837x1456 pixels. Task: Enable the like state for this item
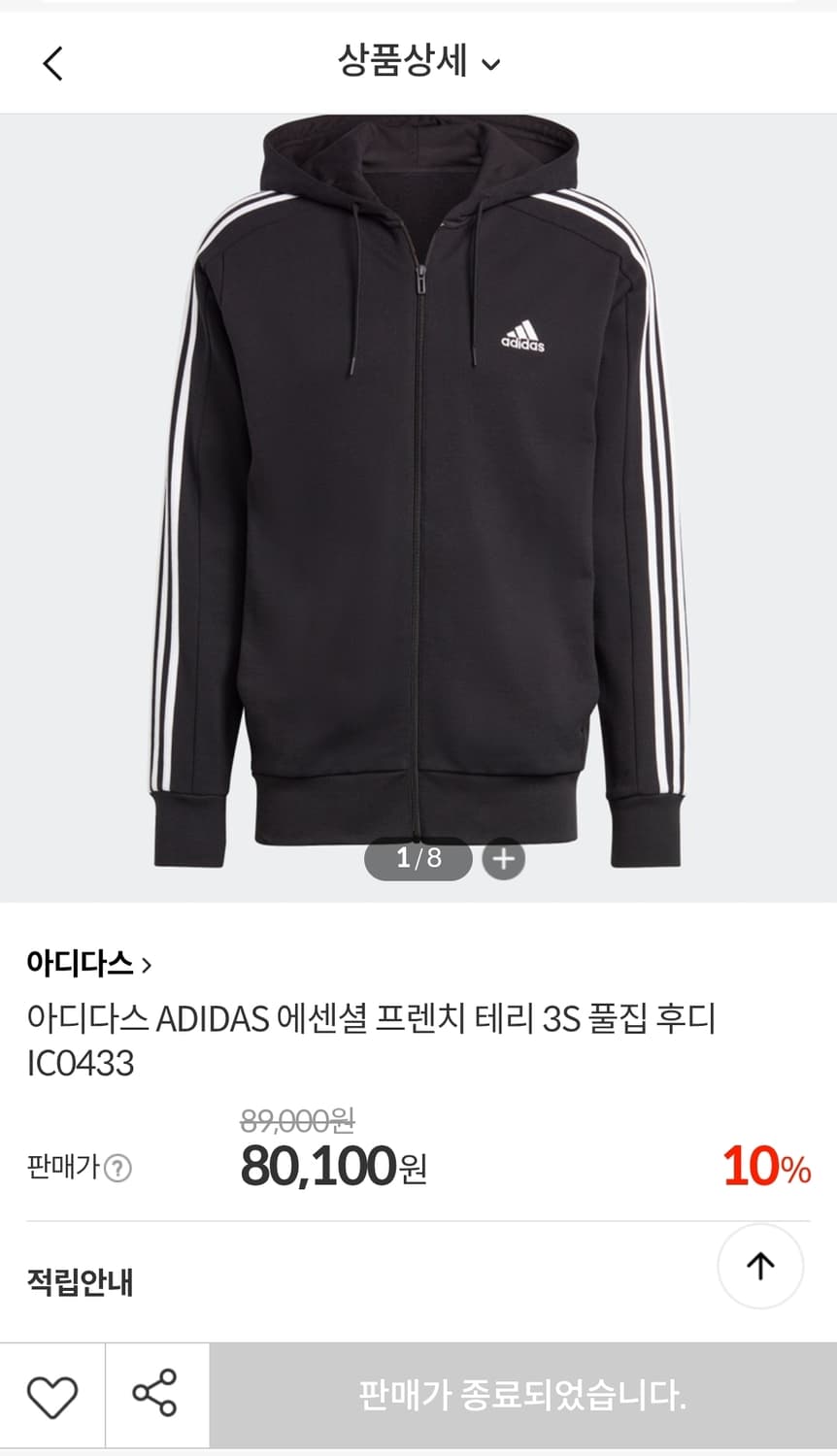pyautogui.click(x=54, y=1396)
